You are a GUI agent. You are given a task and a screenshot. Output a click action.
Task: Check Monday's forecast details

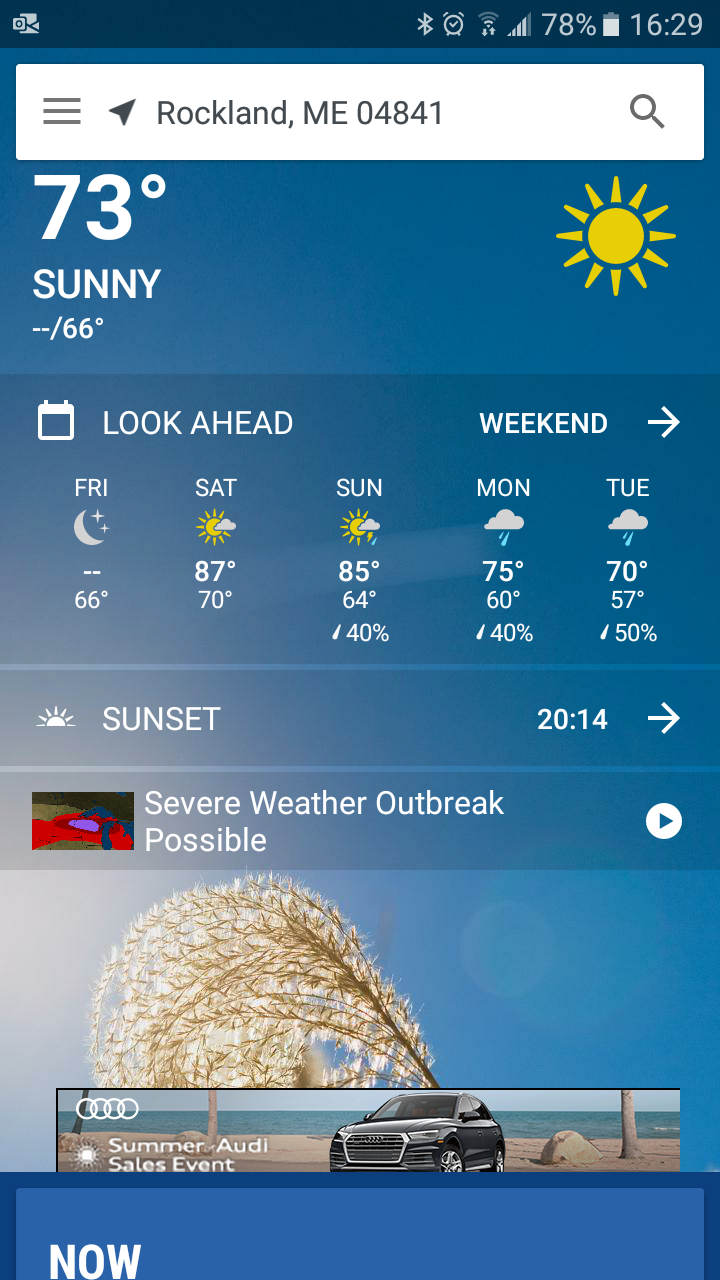click(x=503, y=558)
